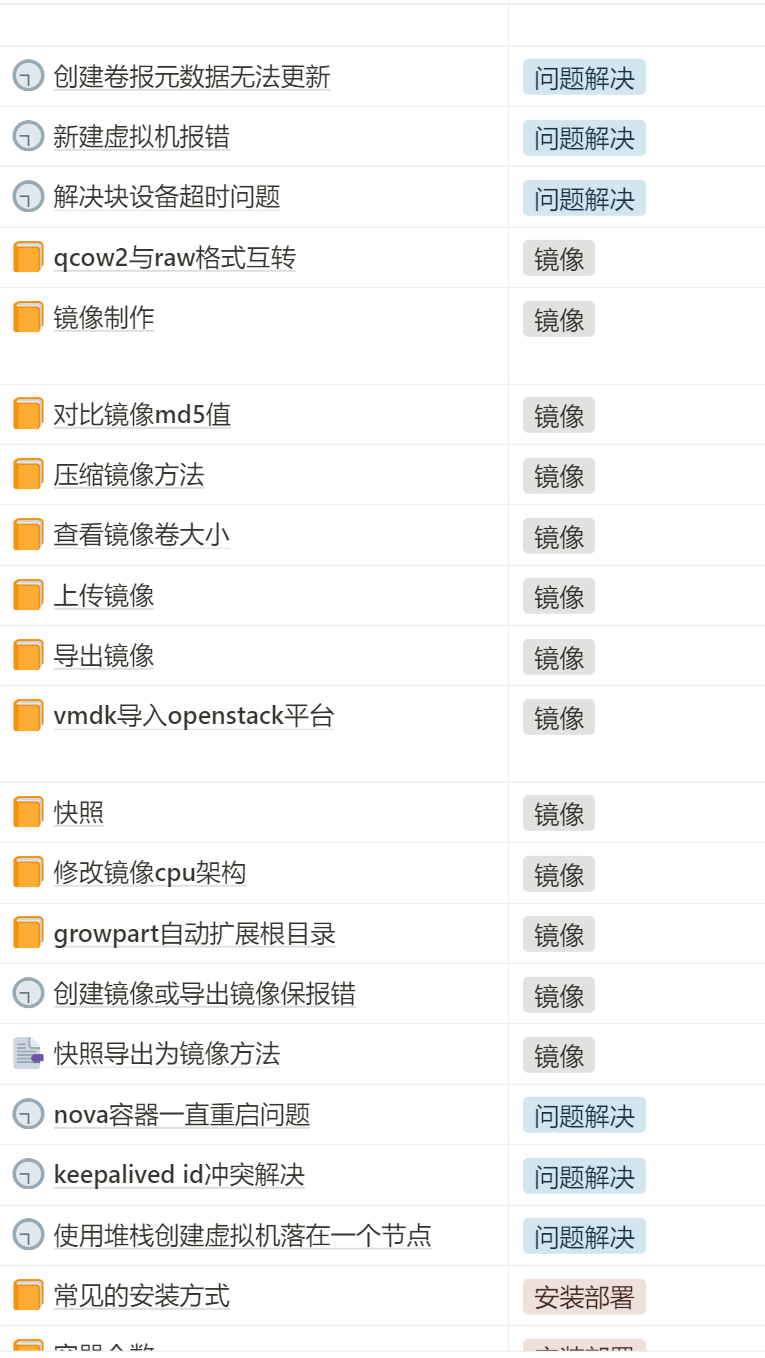Viewport: 765px width, 1358px height.
Task: Click the folder icon next to qcow2与raw格式互转
Action: click(x=27, y=257)
